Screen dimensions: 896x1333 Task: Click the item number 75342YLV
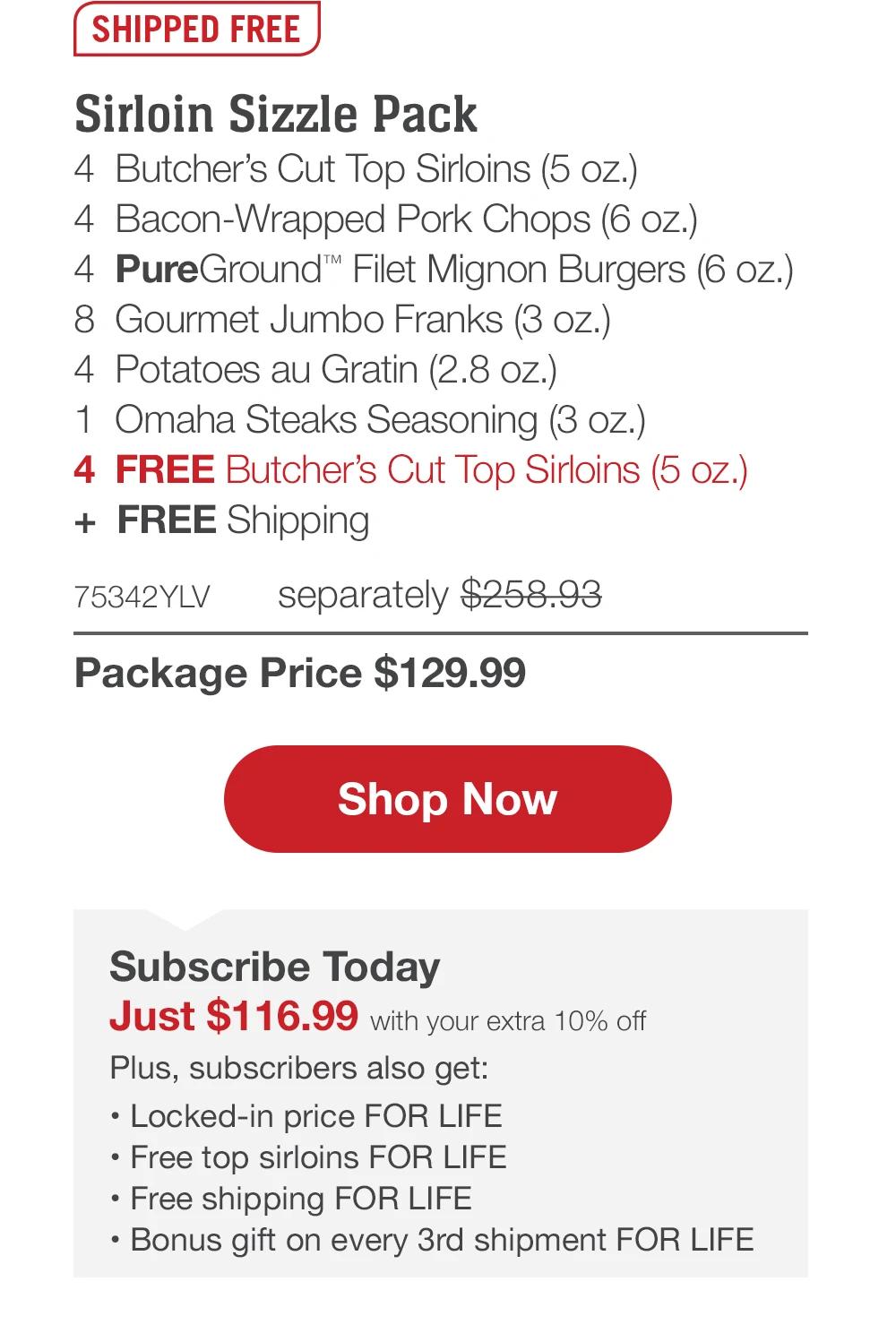[x=129, y=594]
